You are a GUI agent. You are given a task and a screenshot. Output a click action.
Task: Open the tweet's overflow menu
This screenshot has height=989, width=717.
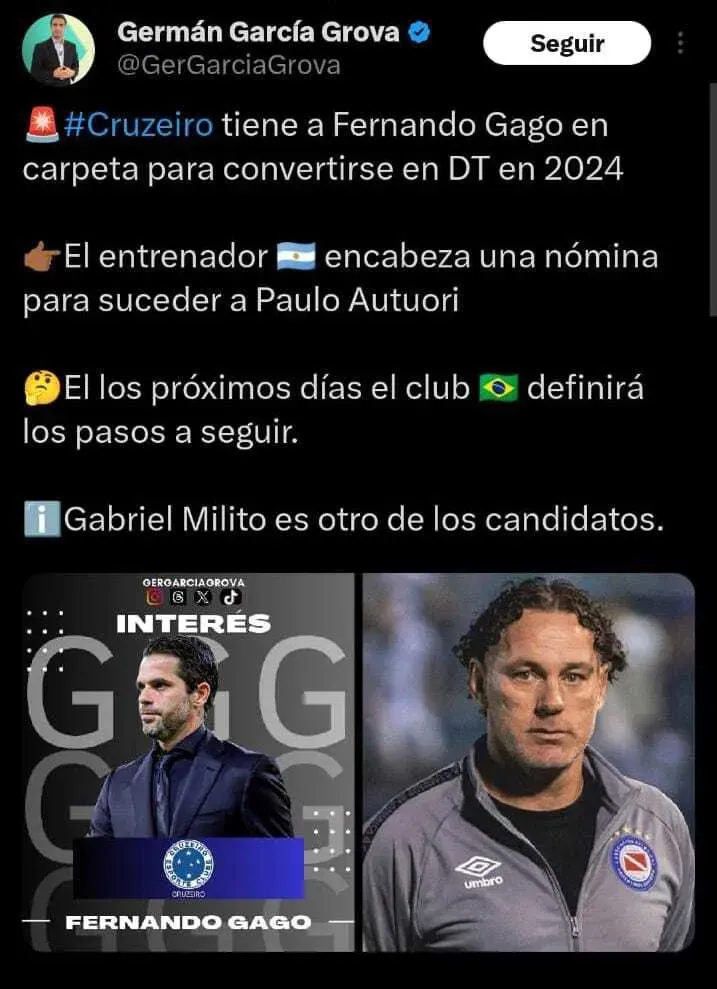click(681, 44)
